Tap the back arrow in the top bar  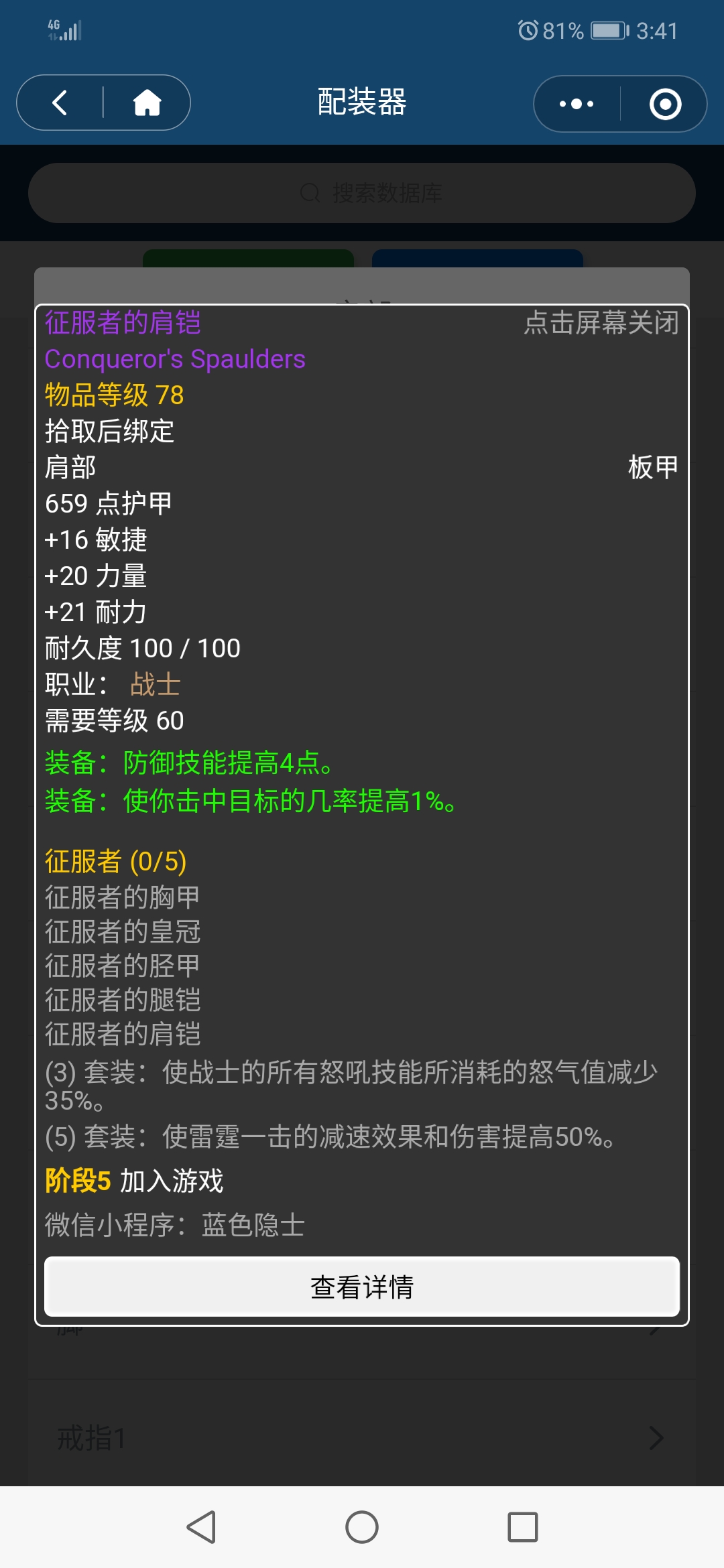click(59, 103)
